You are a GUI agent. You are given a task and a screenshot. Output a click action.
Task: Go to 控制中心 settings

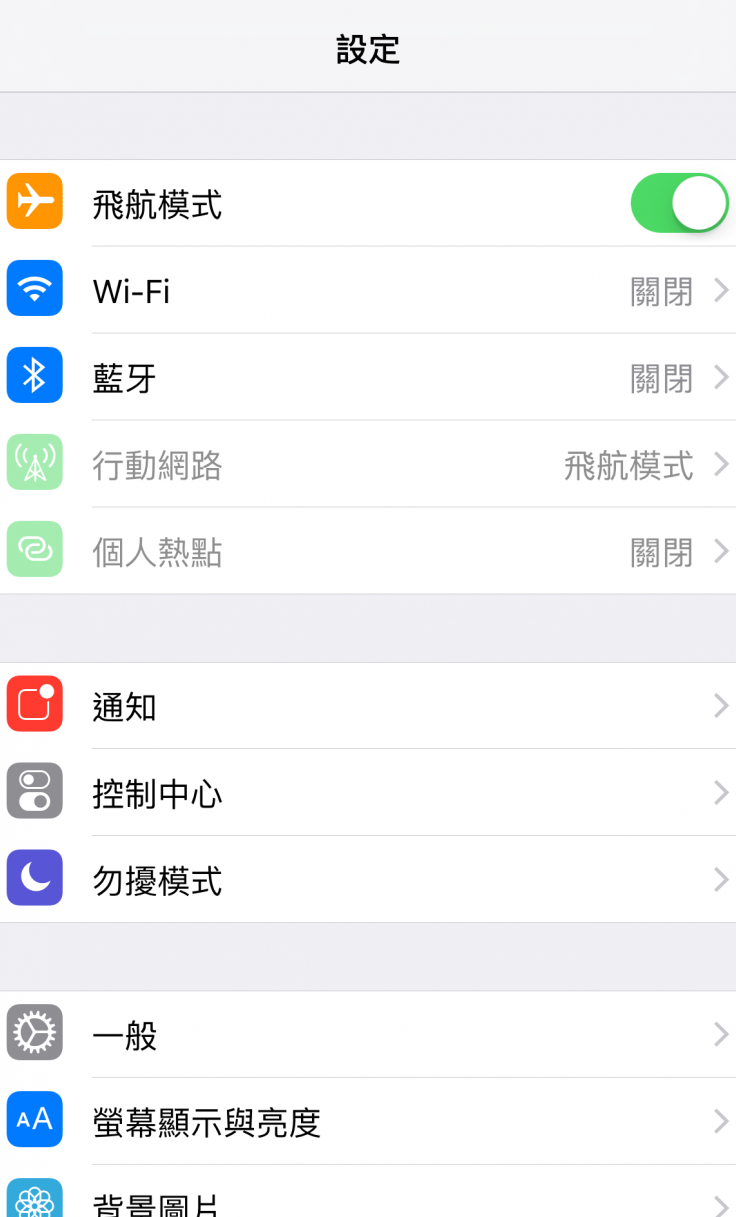coord(368,793)
